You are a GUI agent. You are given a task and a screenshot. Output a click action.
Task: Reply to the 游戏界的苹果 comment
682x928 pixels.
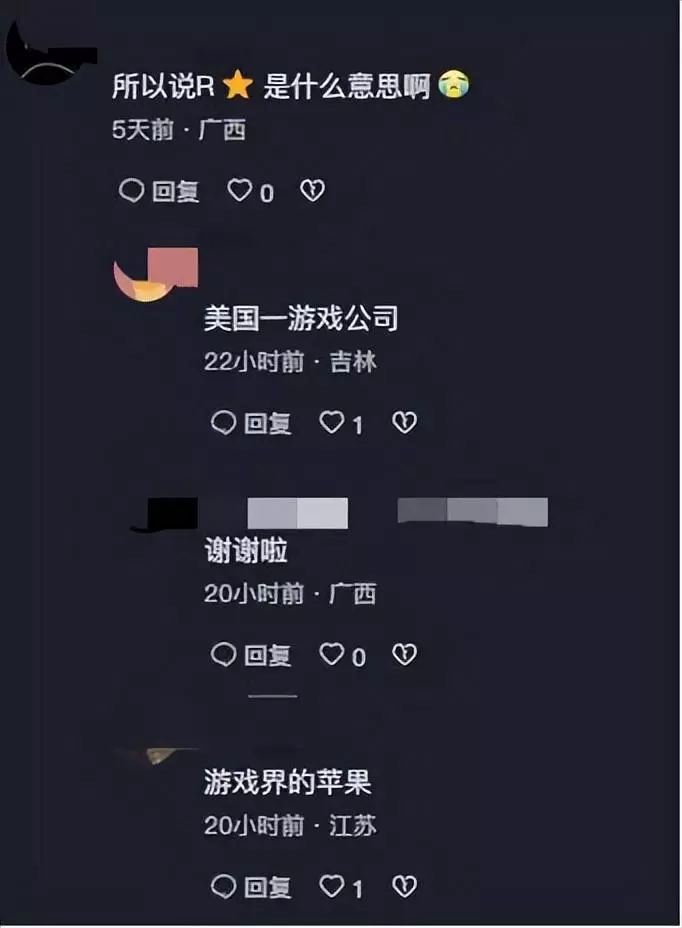point(251,886)
